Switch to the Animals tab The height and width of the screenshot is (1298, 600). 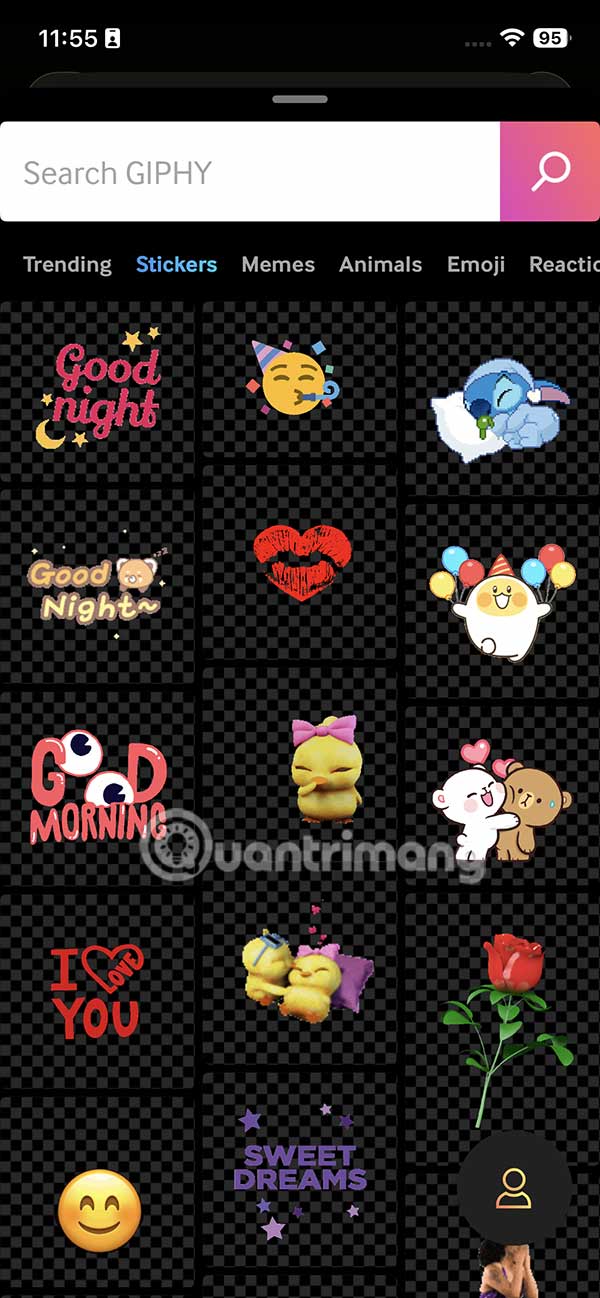click(380, 265)
